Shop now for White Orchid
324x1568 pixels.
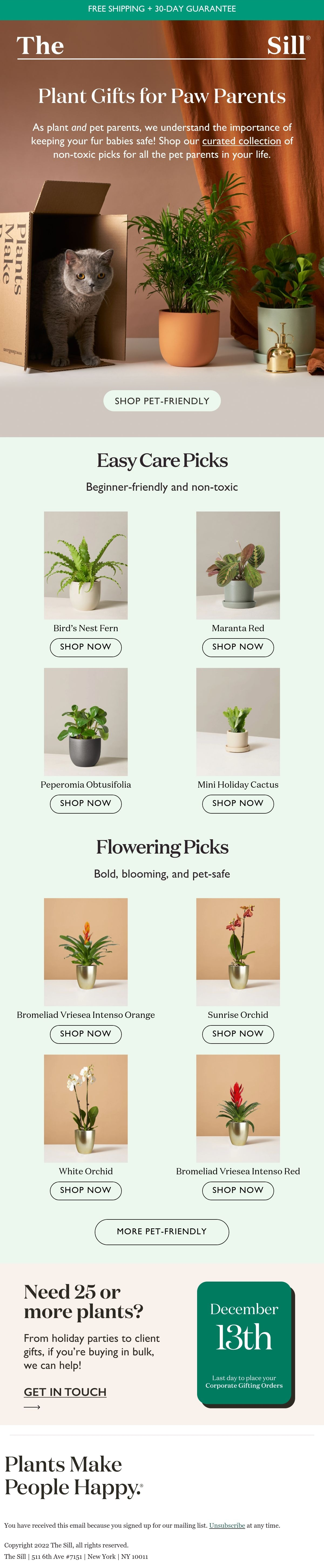pos(86,1189)
